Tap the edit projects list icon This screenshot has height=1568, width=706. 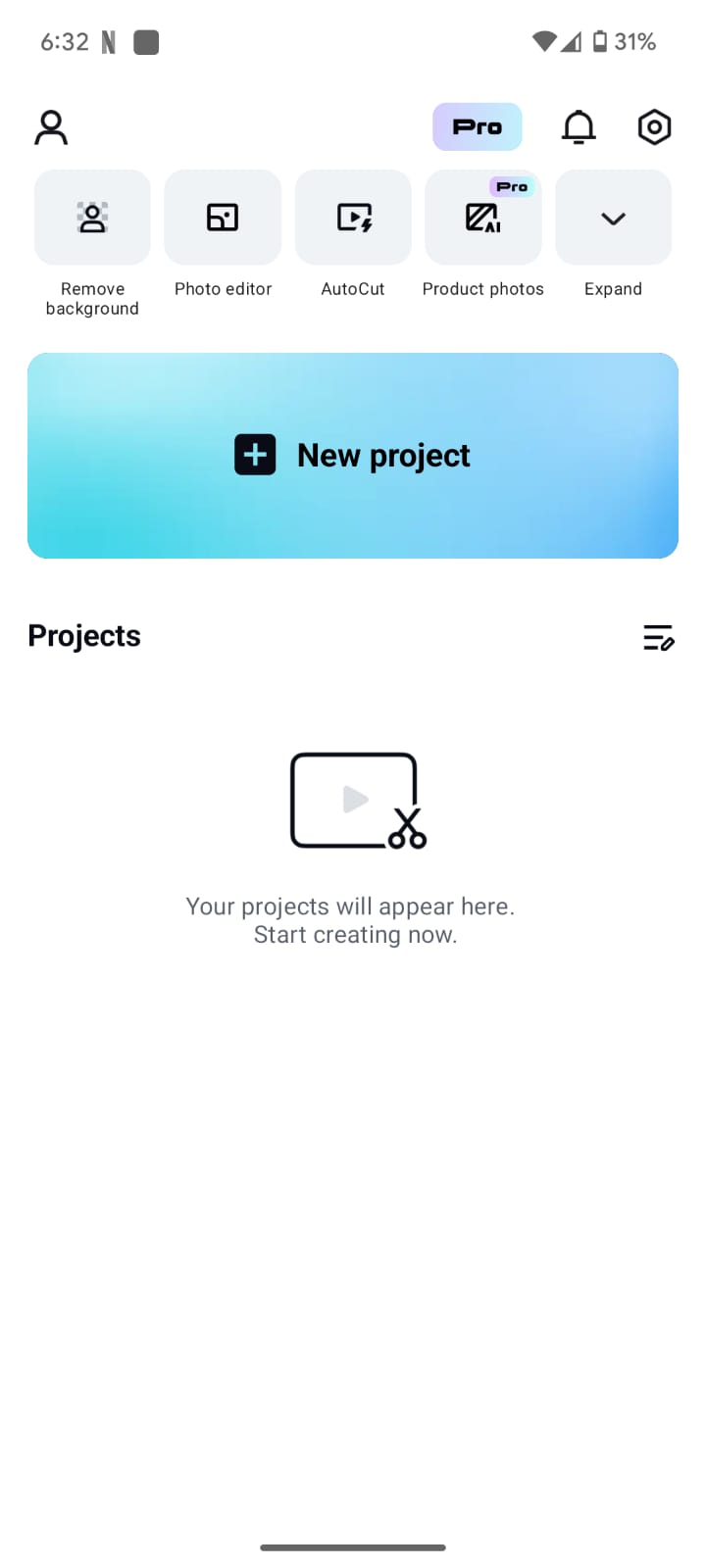(x=658, y=637)
